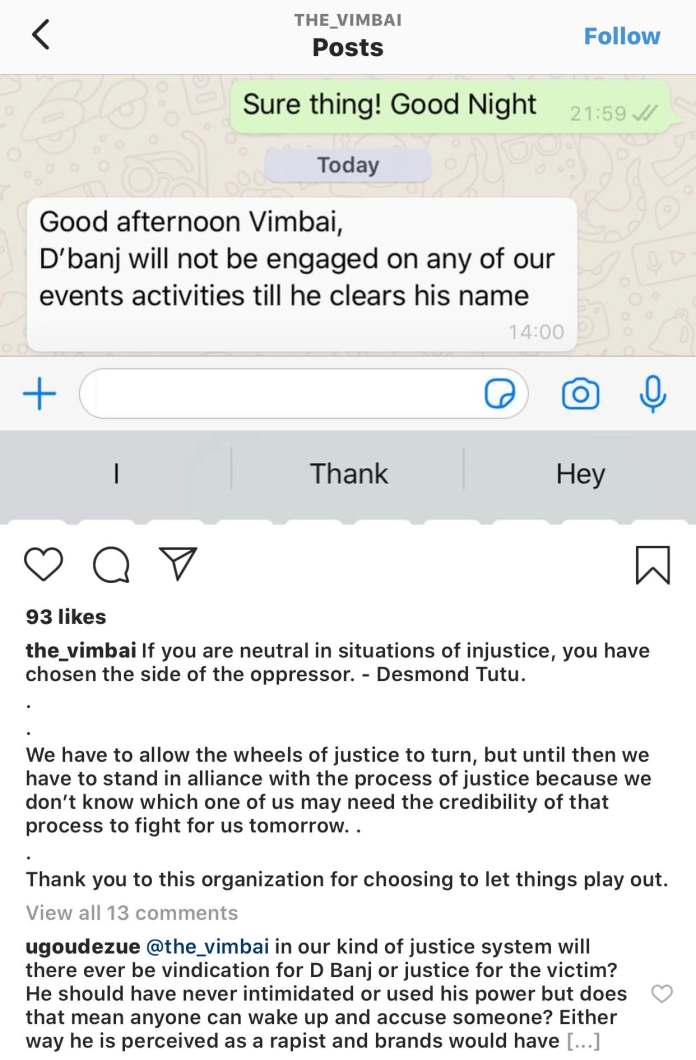Open the_vimbai profile from the caption
Screen dimensions: 696x1060
(82, 651)
